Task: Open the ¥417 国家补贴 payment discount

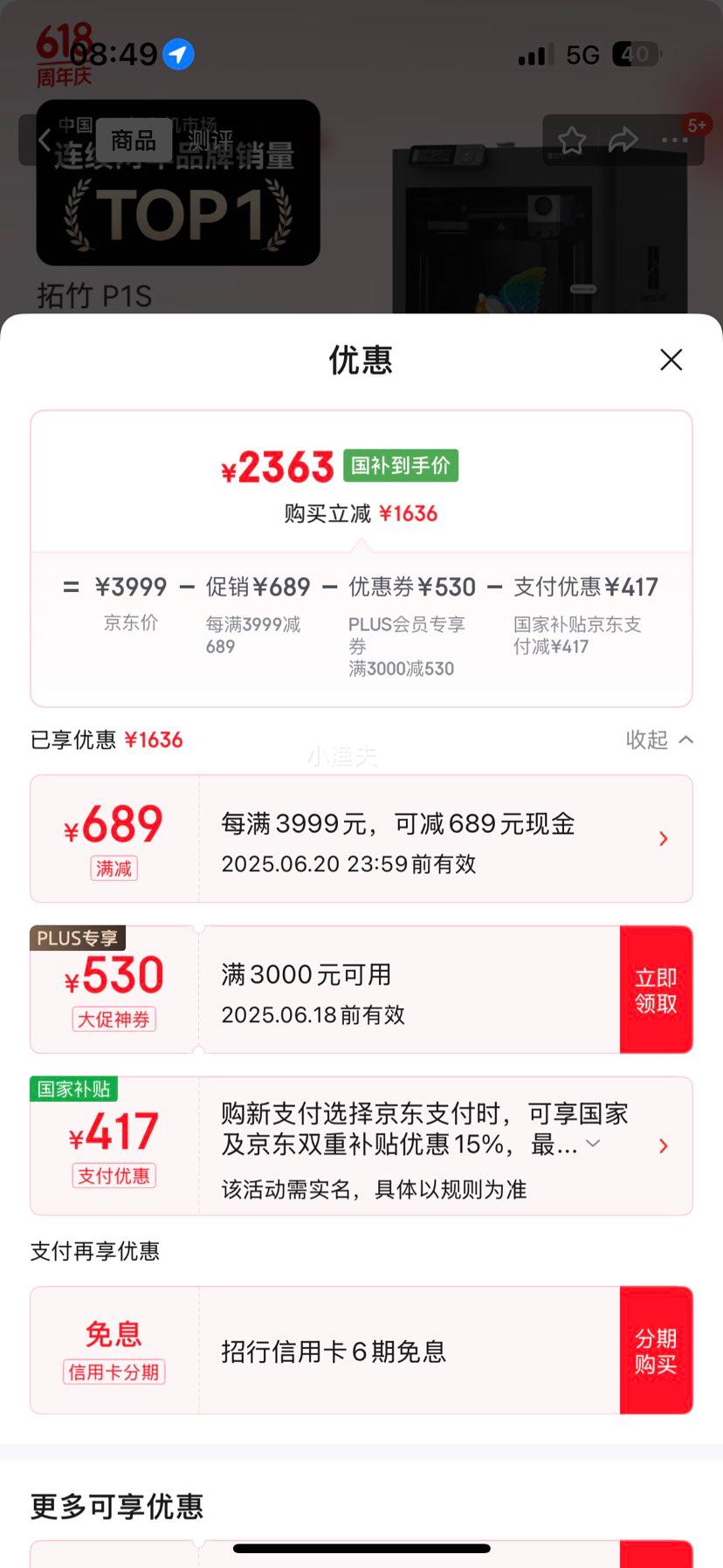Action: [x=663, y=1146]
